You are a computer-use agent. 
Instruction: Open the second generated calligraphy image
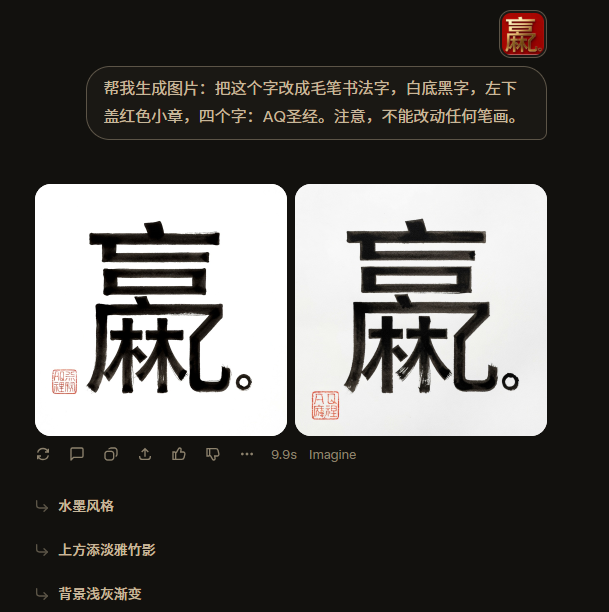pos(421,310)
